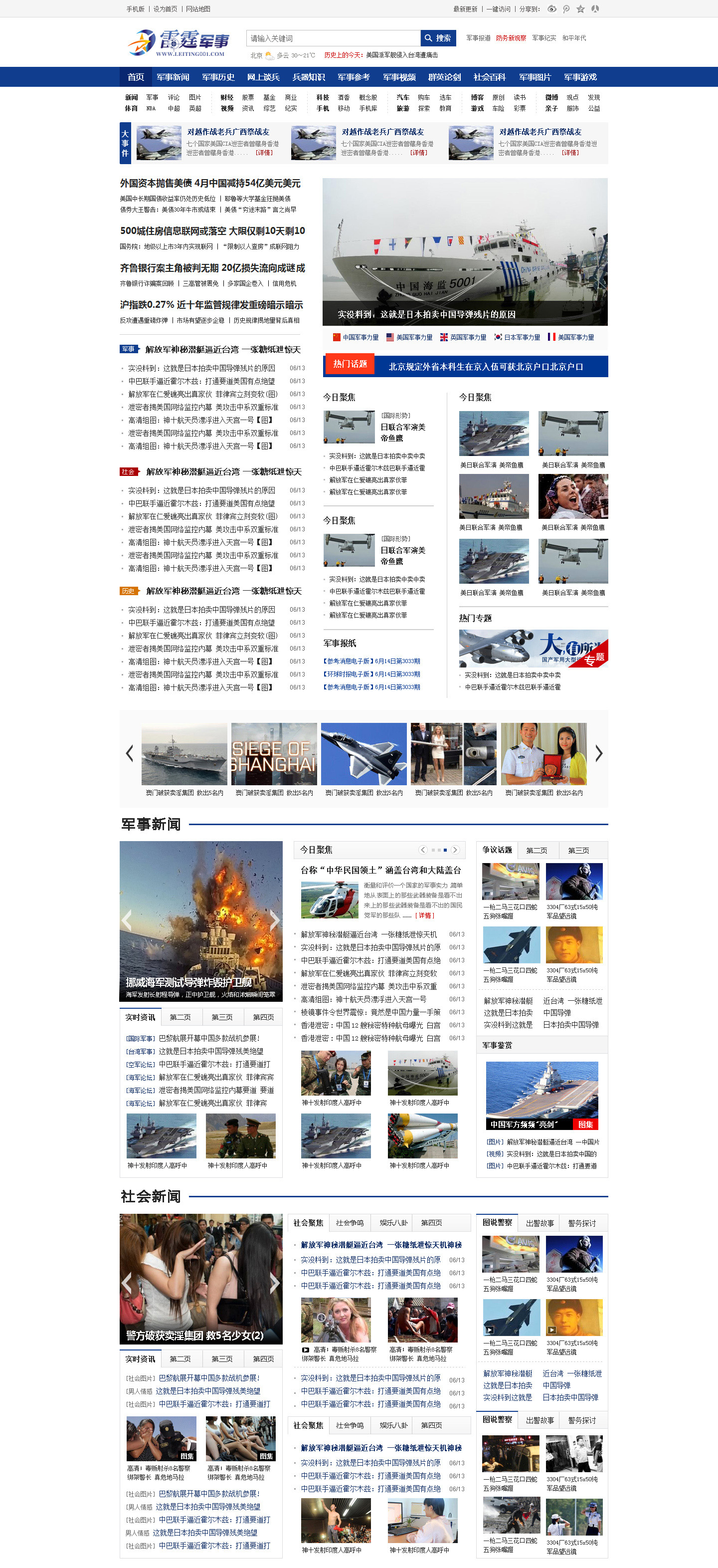718x1568 pixels.
Task: Switch 争议话题 panel to 第二页 tab
Action: [x=536, y=850]
